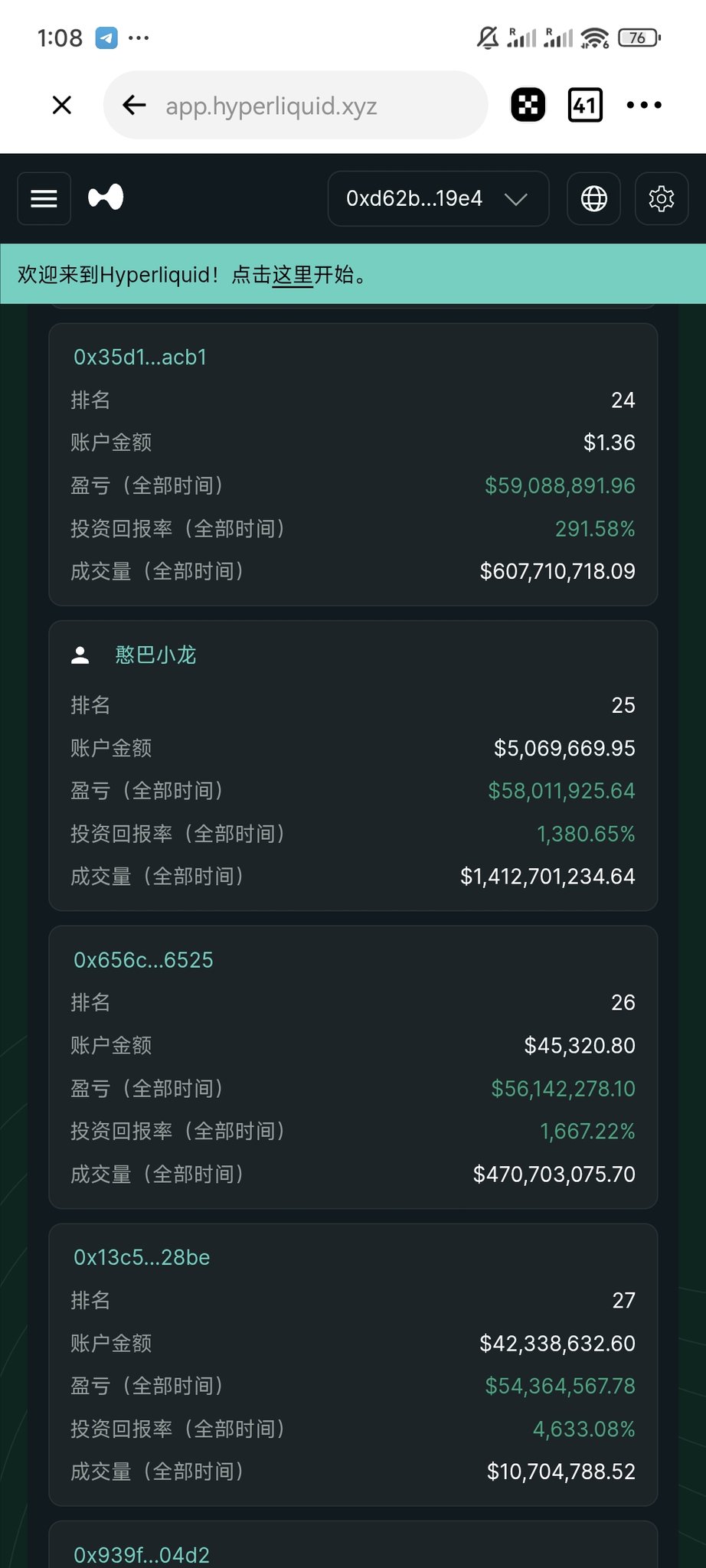Screen dimensions: 706x1568
Task: Open the browser overflow menu
Action: click(x=644, y=105)
